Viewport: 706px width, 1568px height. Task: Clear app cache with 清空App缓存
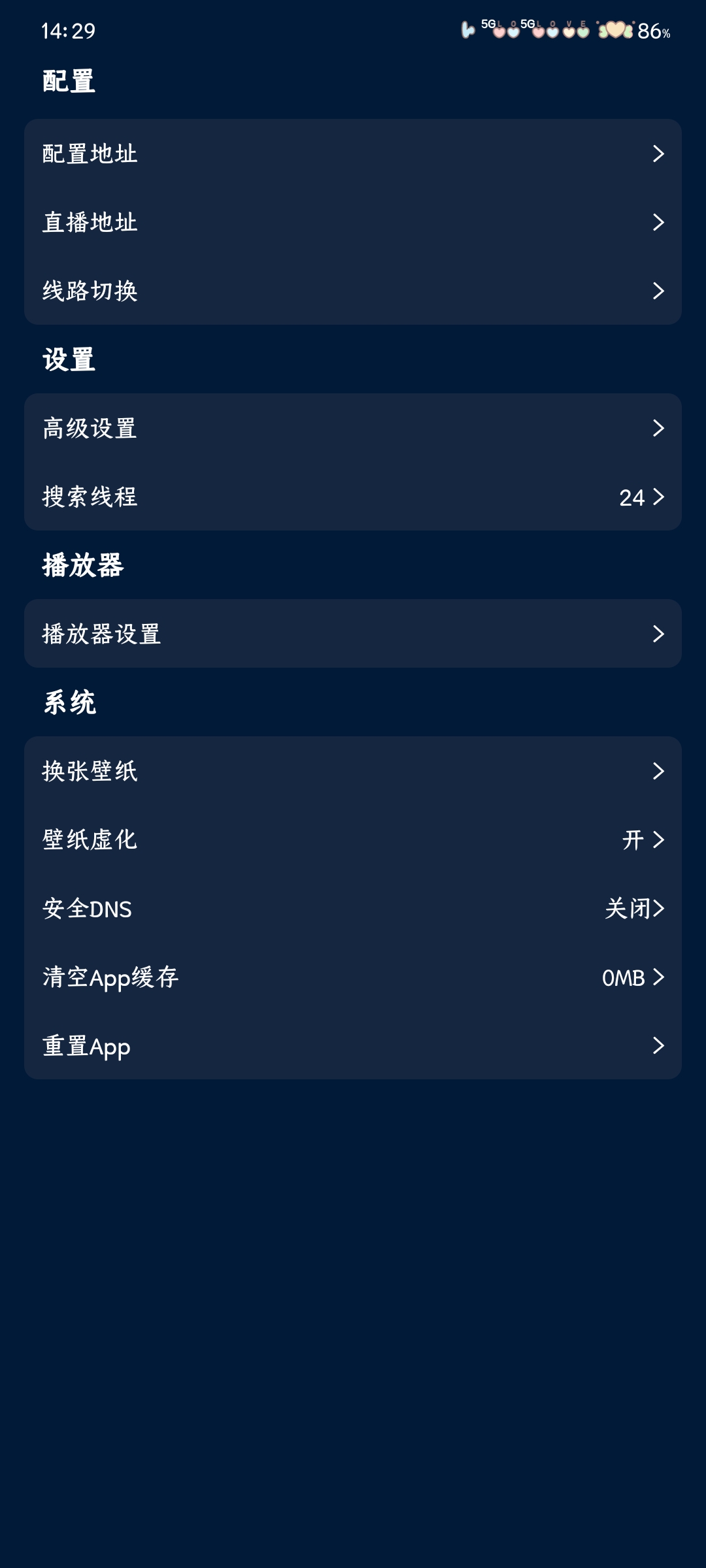point(353,977)
